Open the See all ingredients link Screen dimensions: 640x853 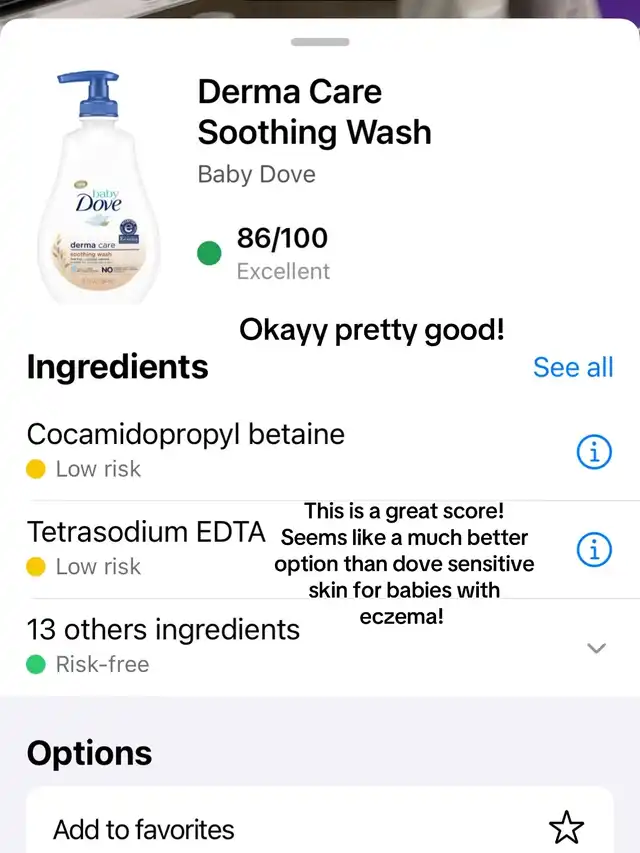(573, 367)
